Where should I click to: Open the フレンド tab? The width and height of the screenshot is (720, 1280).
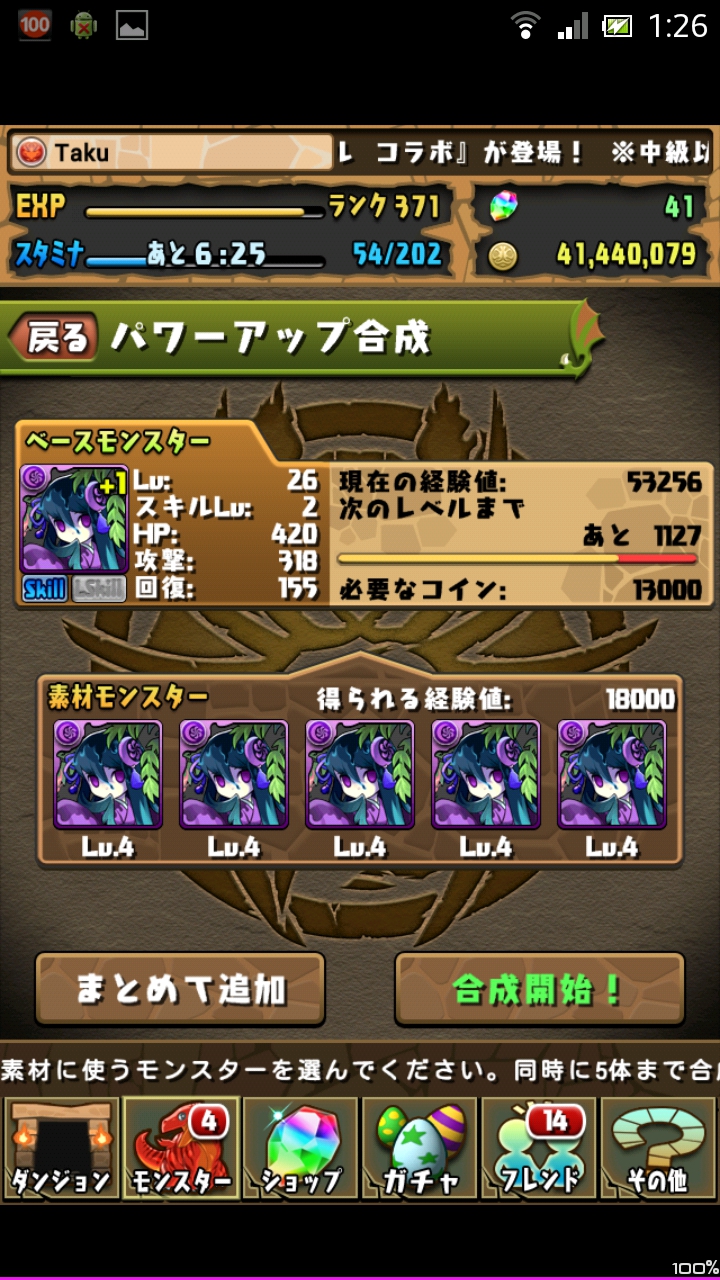tap(539, 1148)
